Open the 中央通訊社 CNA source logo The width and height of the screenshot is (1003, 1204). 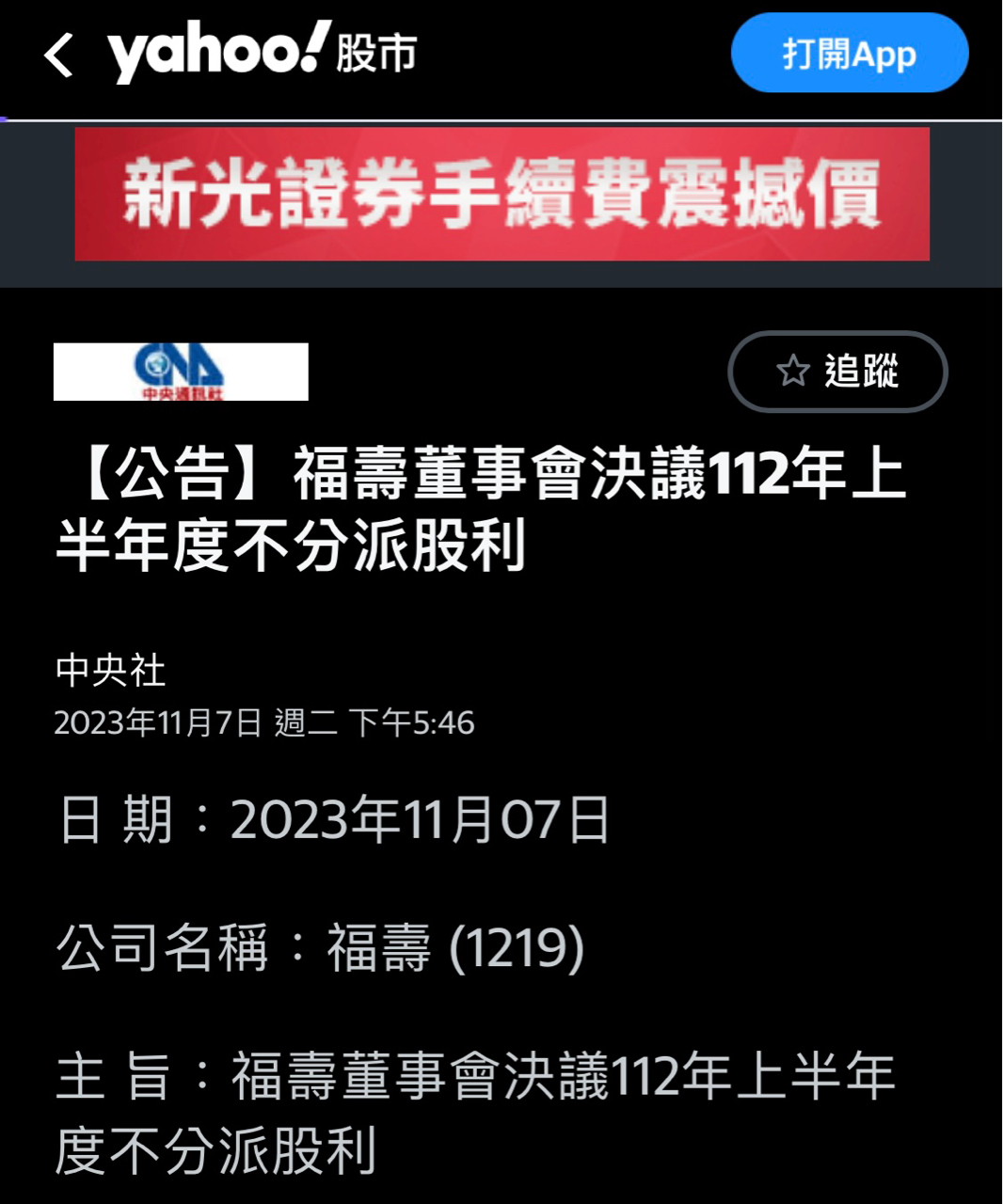point(181,372)
